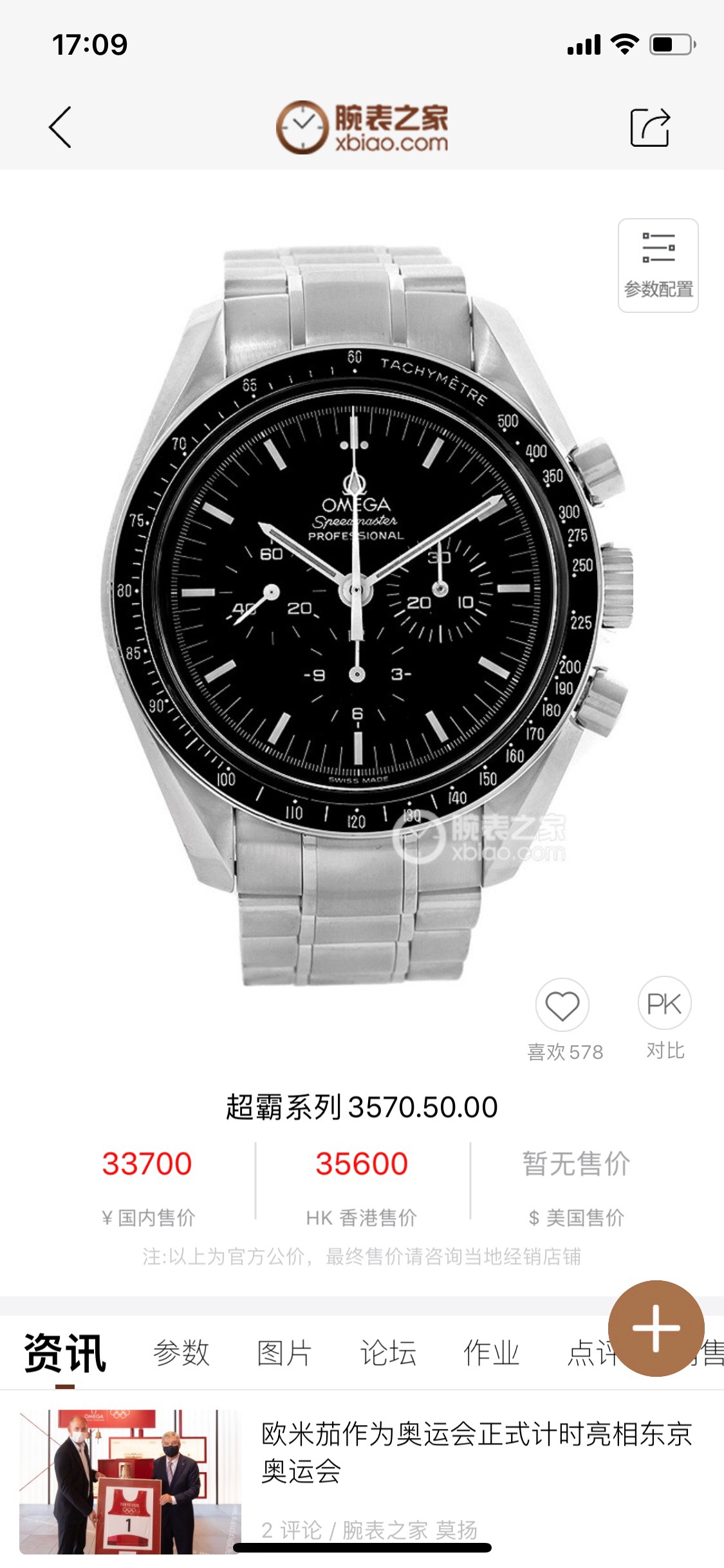Tap the brown plus floating button

pos(656,1329)
